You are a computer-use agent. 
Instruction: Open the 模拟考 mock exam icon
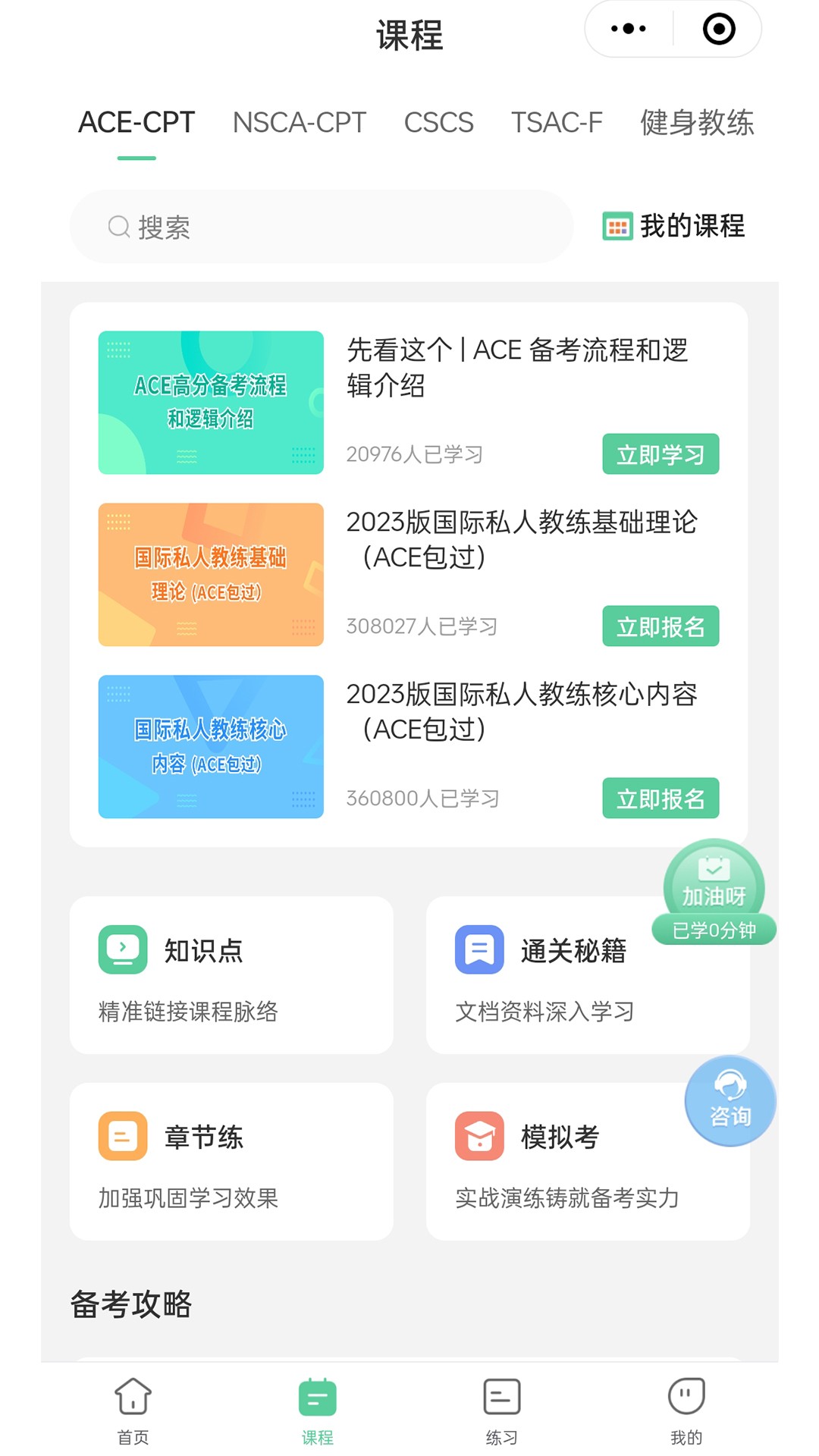(477, 1135)
